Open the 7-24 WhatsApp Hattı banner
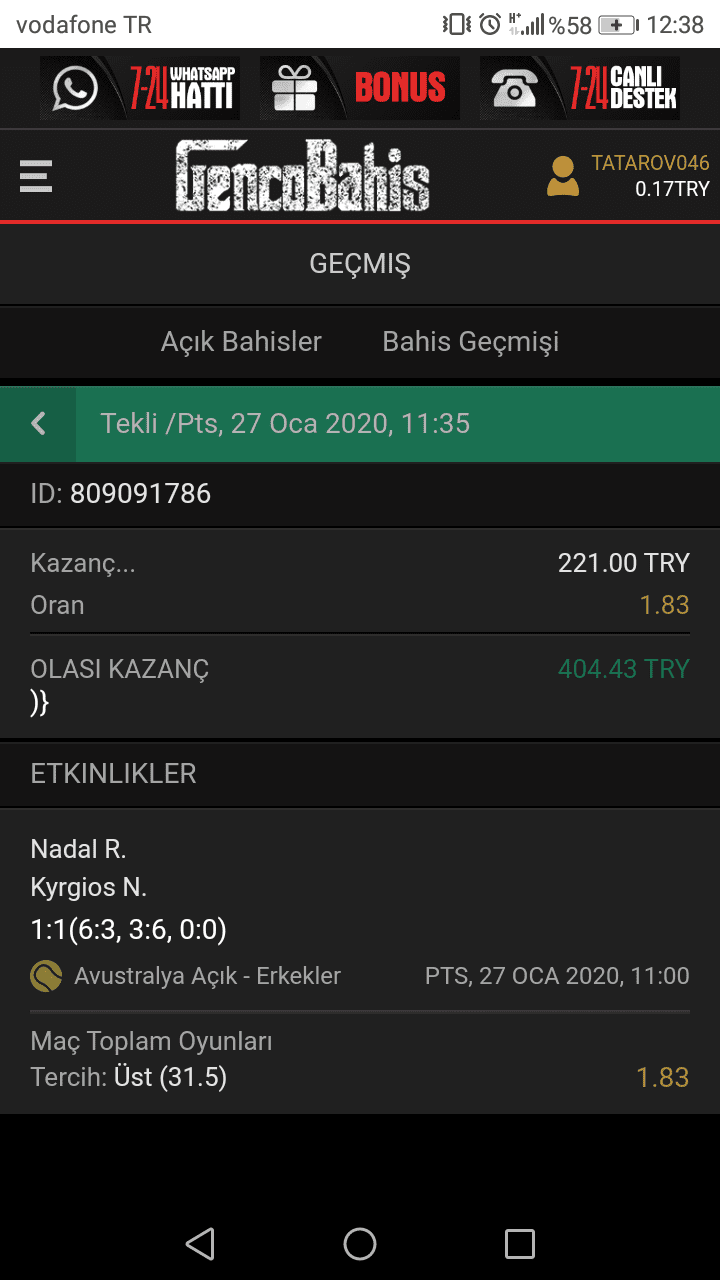 tap(139, 88)
